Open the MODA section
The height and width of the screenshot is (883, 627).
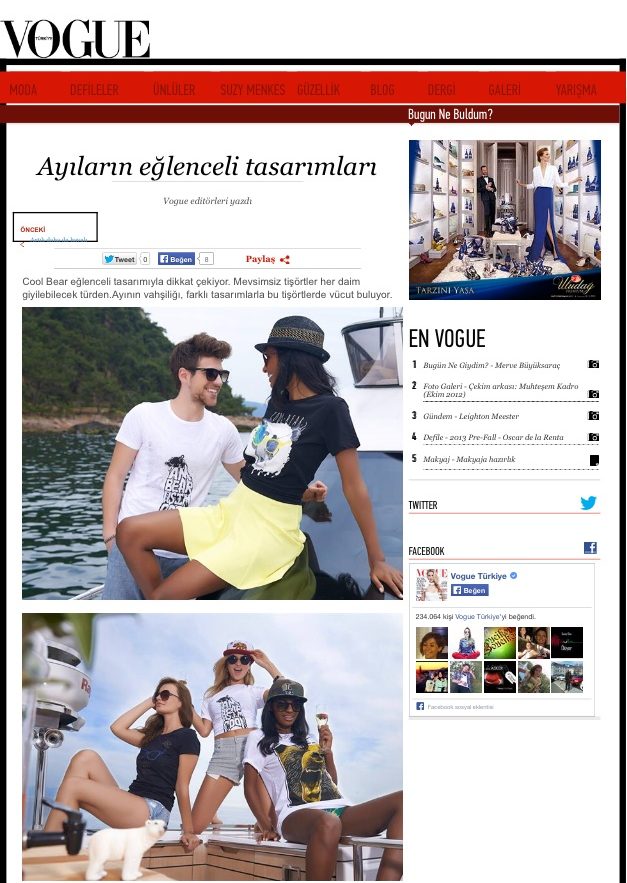(23, 90)
